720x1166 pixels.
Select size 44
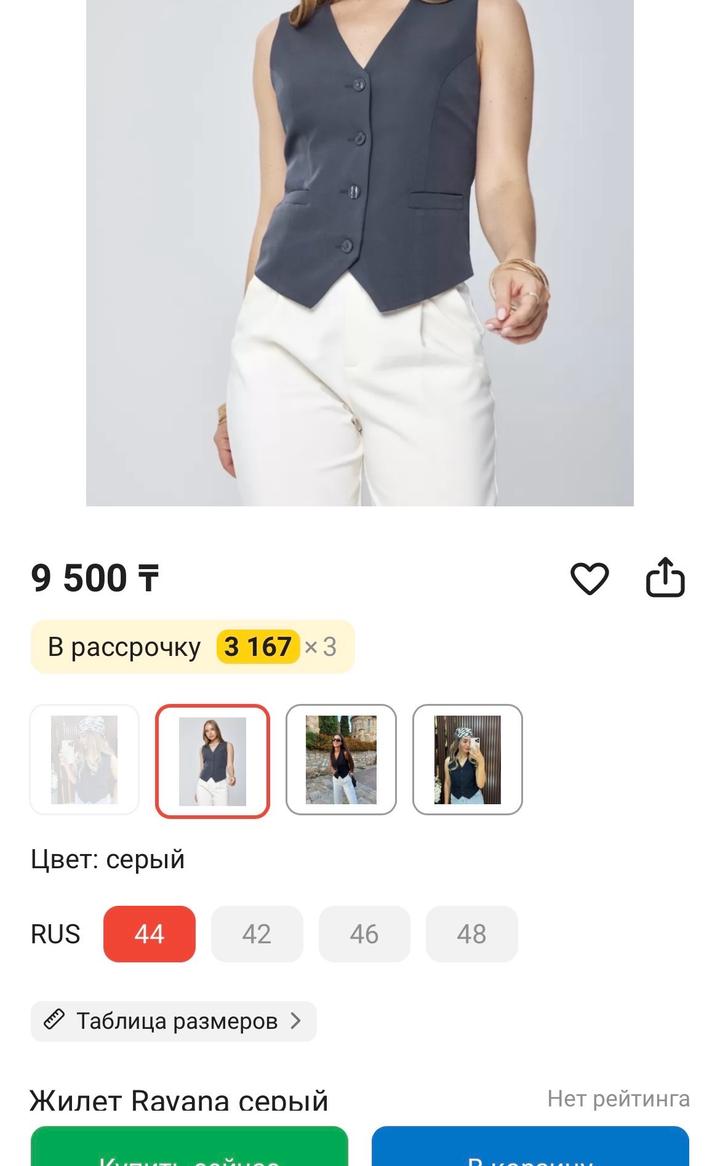tap(149, 934)
